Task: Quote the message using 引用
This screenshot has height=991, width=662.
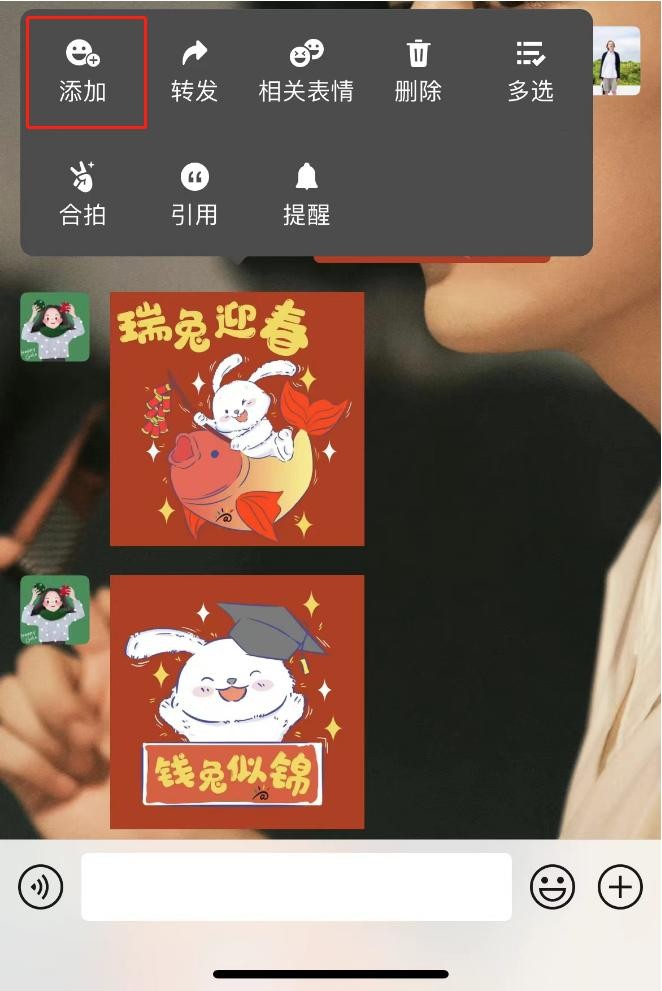Action: 194,194
